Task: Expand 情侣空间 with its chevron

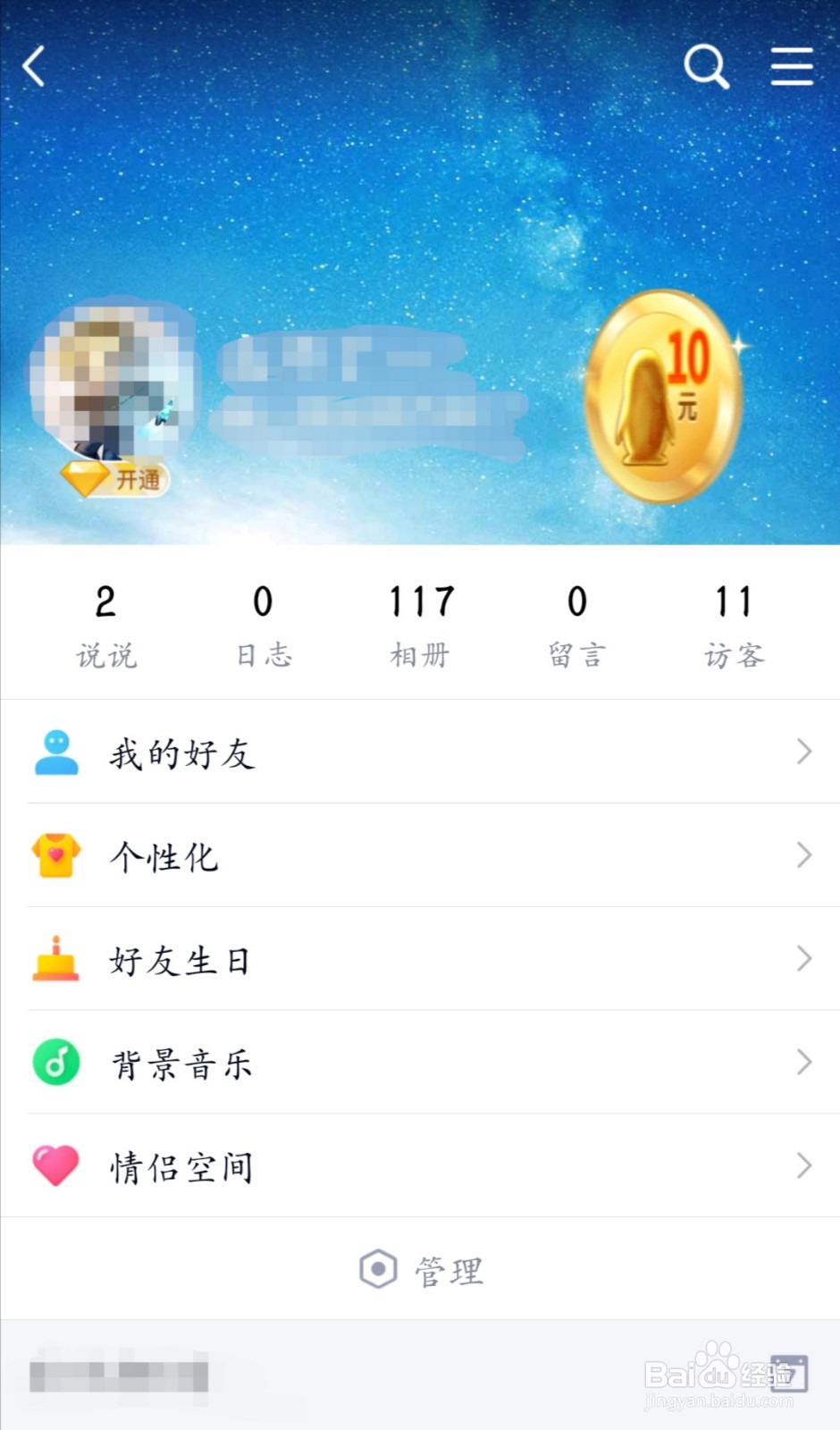Action: point(802,1166)
